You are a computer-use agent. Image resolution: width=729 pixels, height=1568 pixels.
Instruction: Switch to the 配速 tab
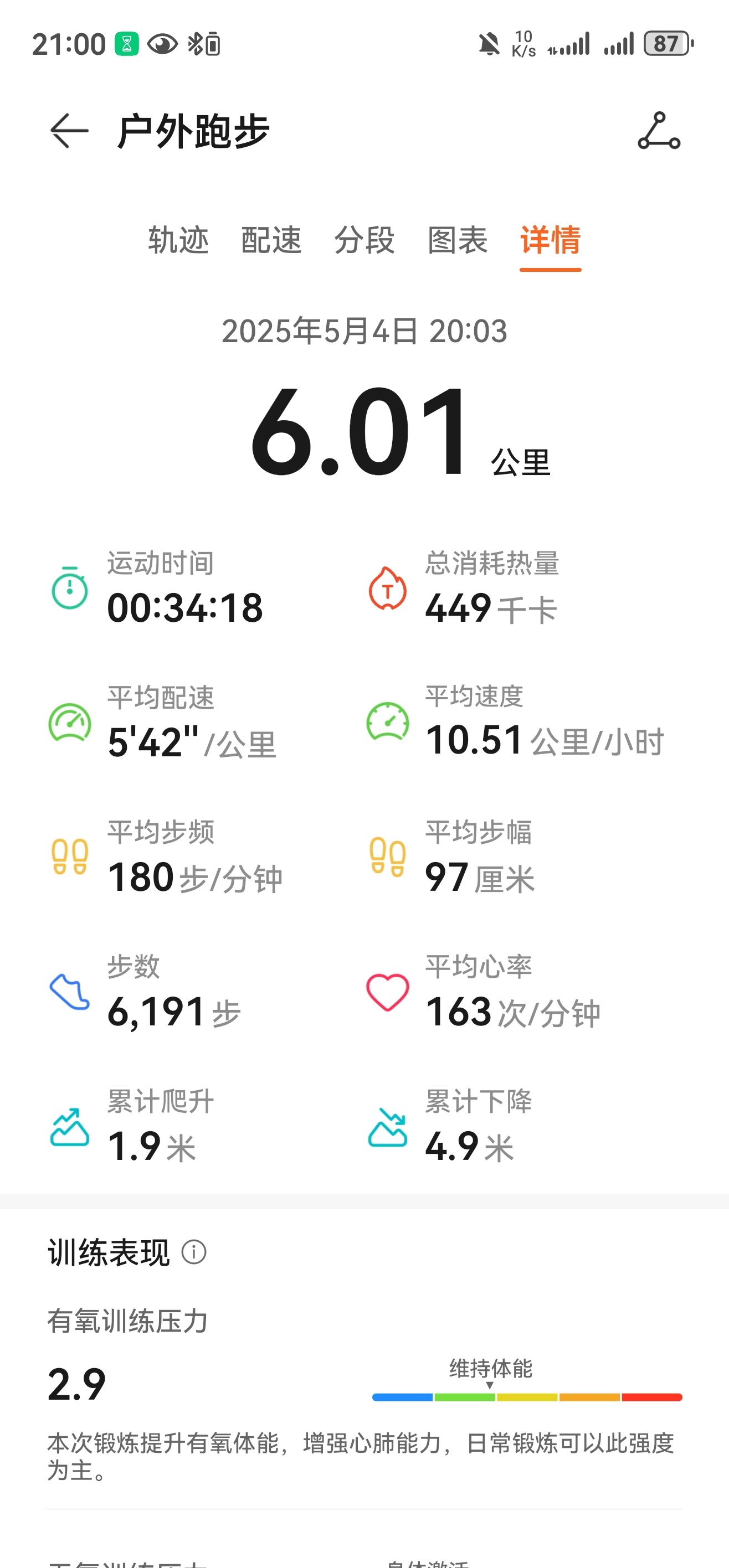pyautogui.click(x=271, y=239)
